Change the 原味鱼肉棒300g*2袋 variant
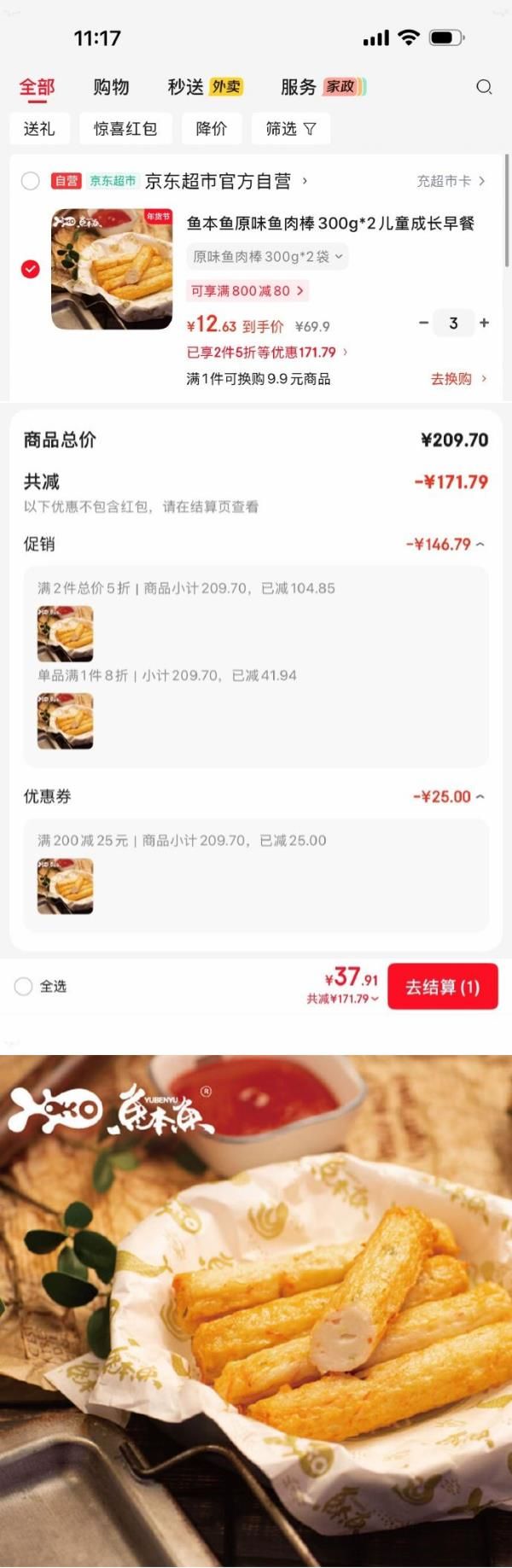The height and width of the screenshot is (1568, 512). click(267, 257)
